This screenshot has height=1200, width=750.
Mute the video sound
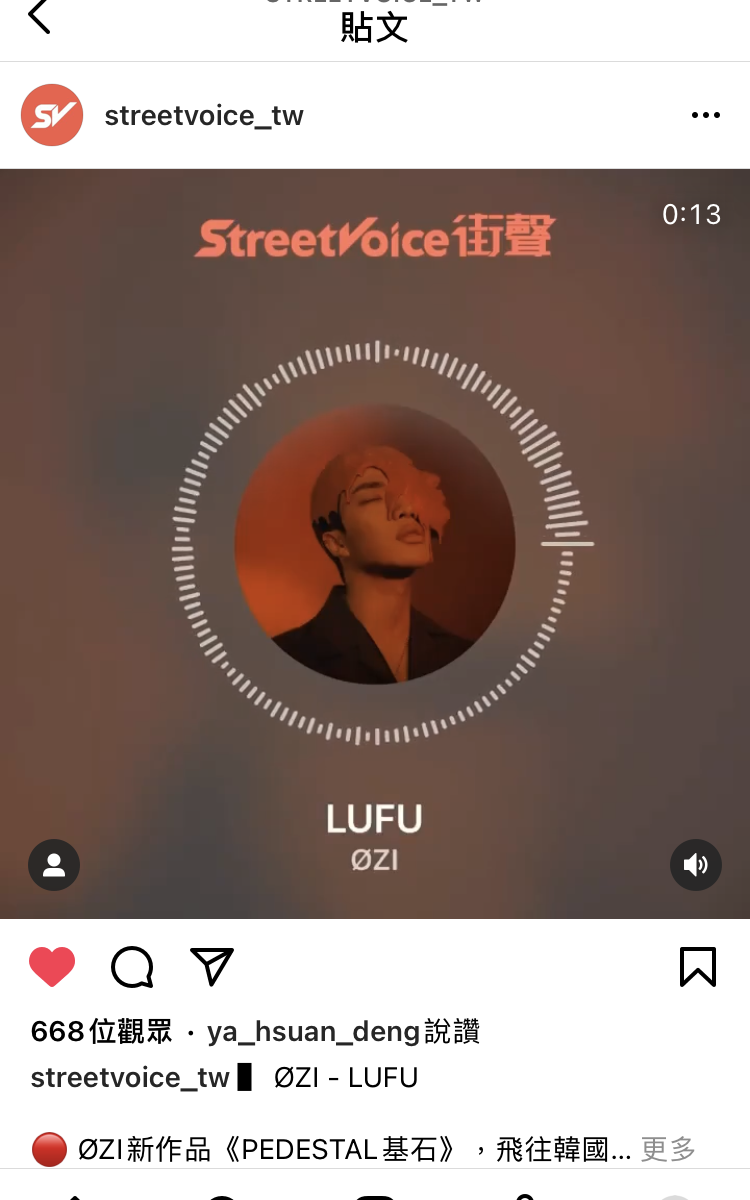tap(695, 865)
